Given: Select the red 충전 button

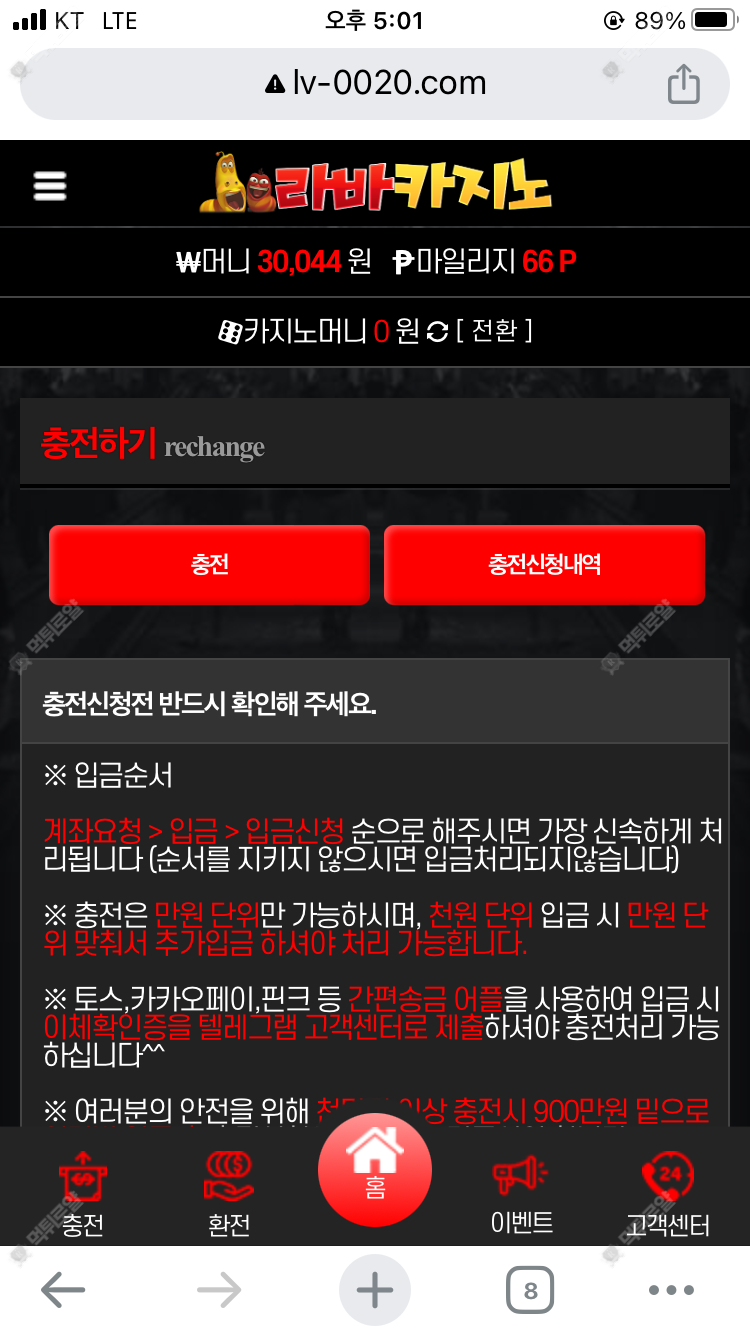Looking at the screenshot, I should (209, 565).
